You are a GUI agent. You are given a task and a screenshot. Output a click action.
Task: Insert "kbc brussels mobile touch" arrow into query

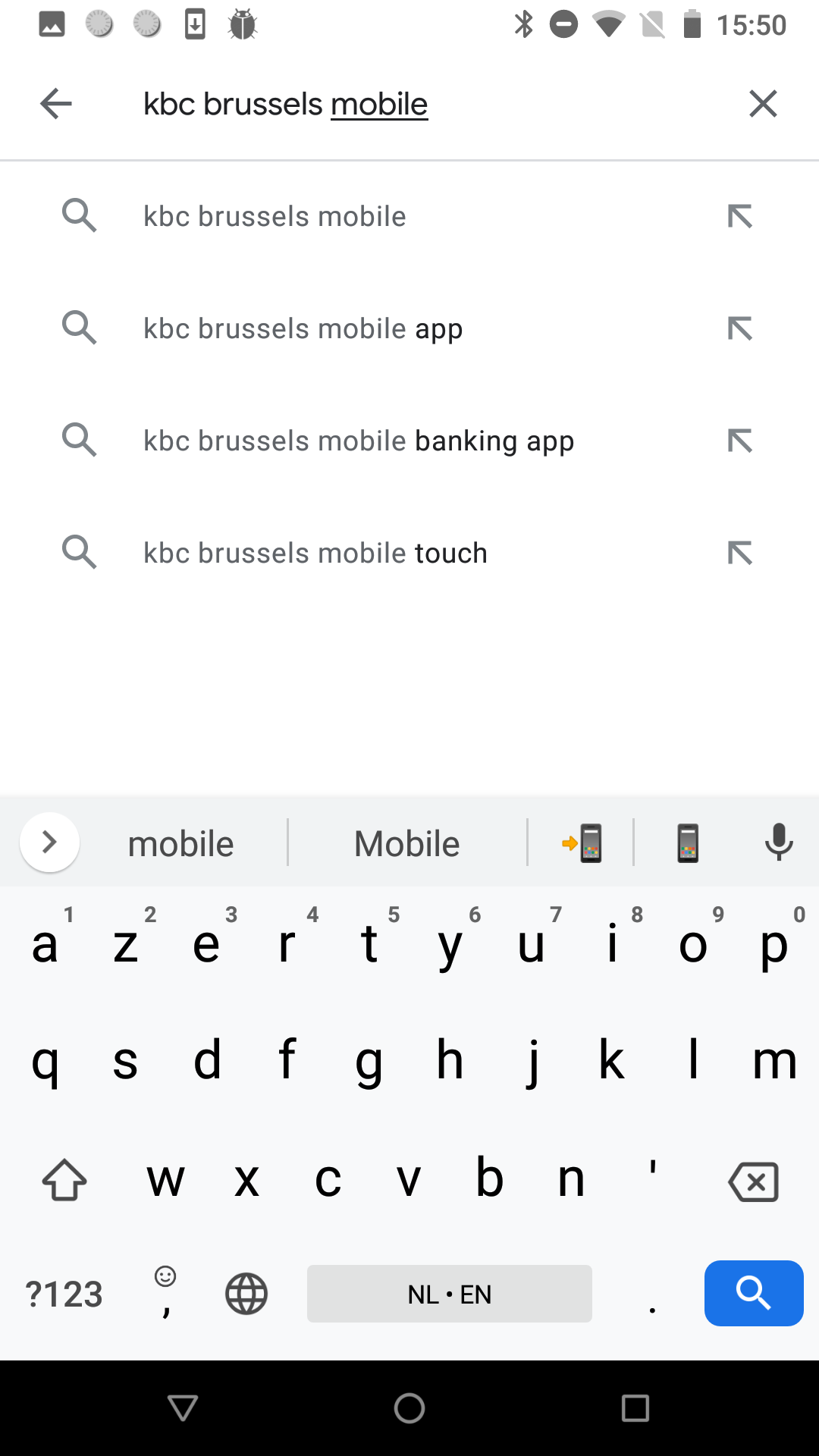point(739,553)
